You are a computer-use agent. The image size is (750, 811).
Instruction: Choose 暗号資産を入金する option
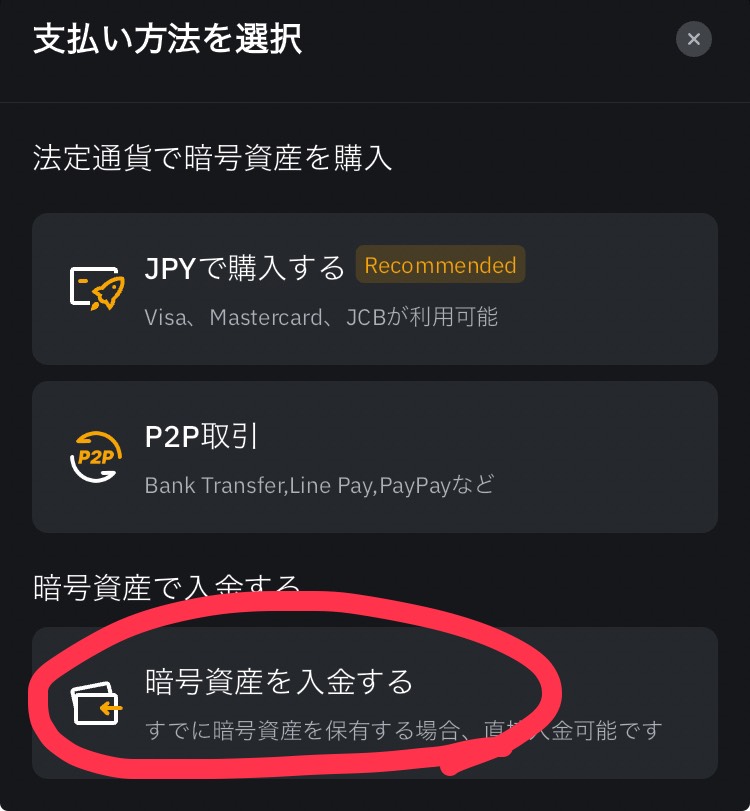pos(374,702)
